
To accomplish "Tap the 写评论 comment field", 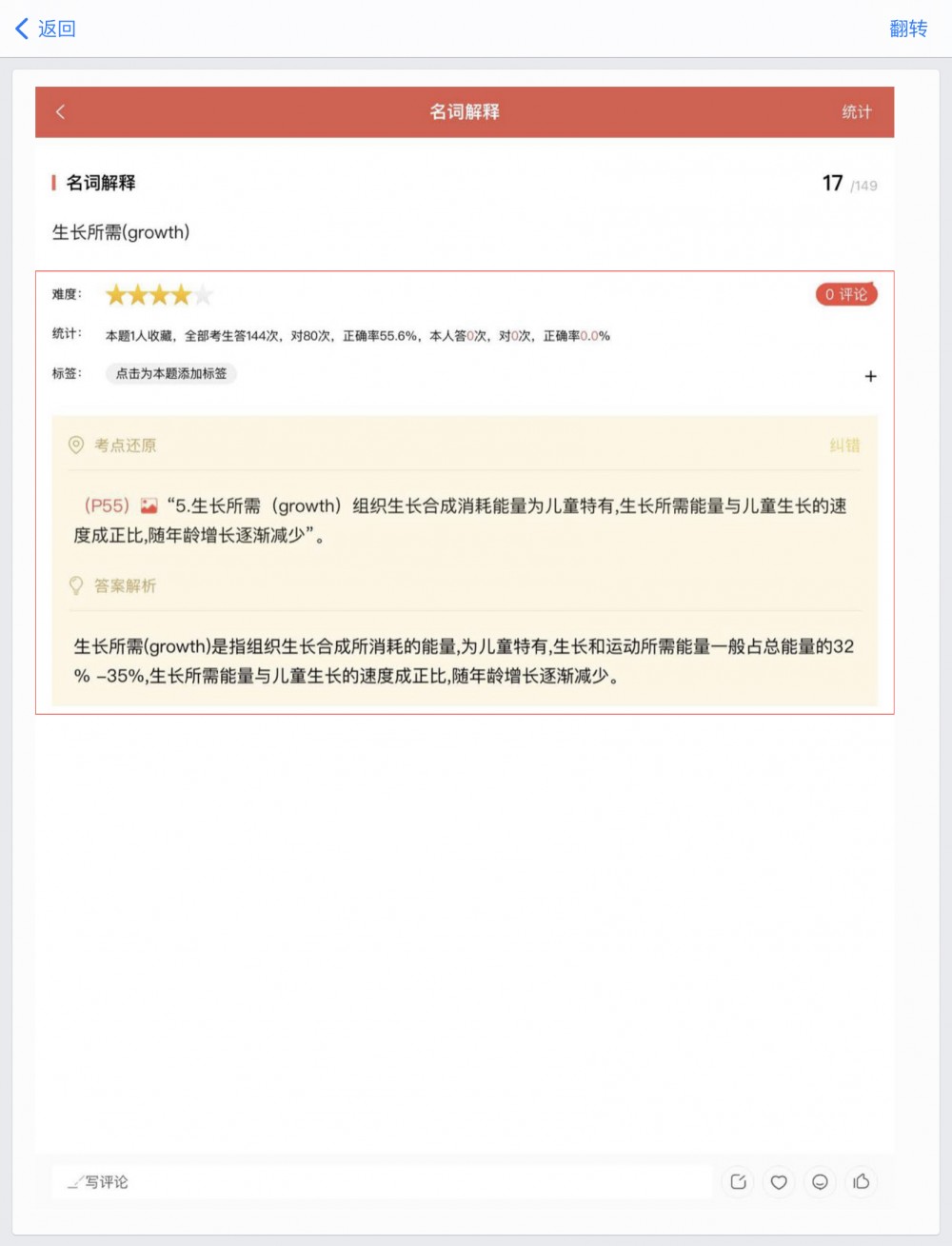I will [381, 1181].
